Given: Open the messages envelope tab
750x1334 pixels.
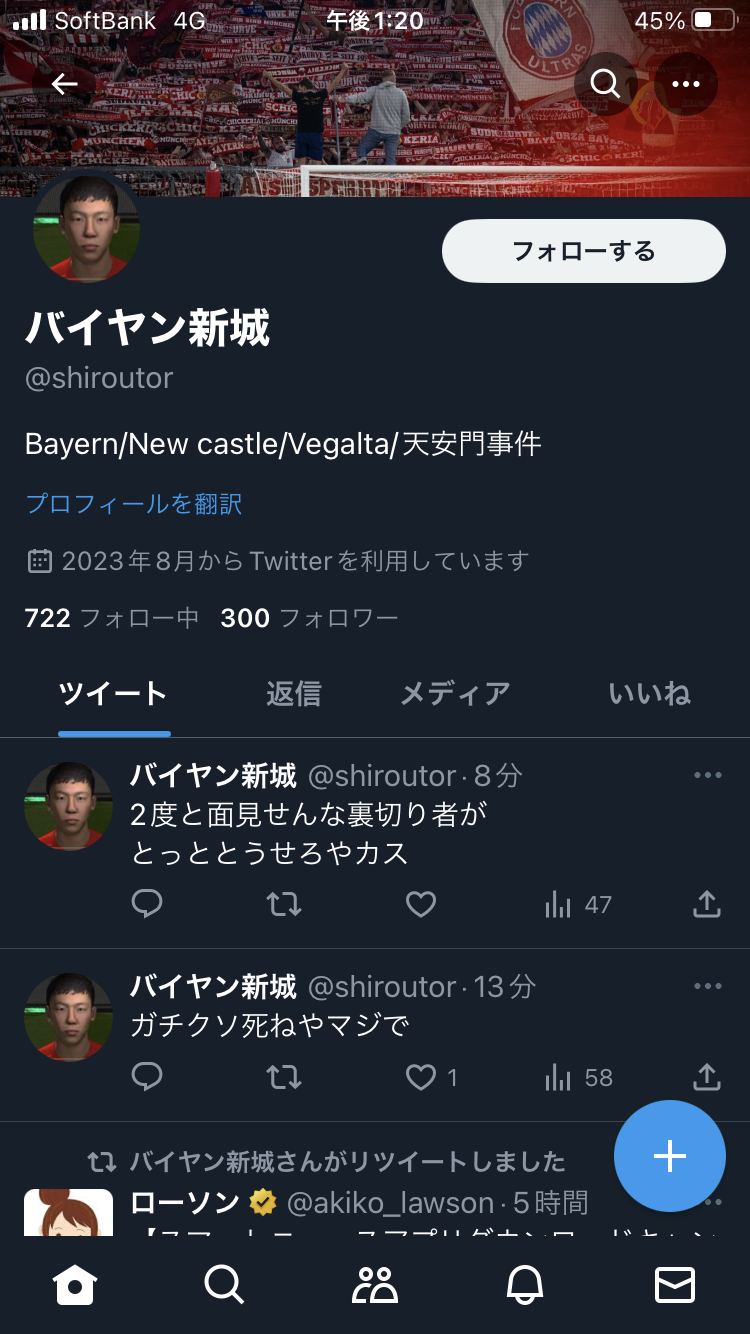Looking at the screenshot, I should click(675, 1285).
